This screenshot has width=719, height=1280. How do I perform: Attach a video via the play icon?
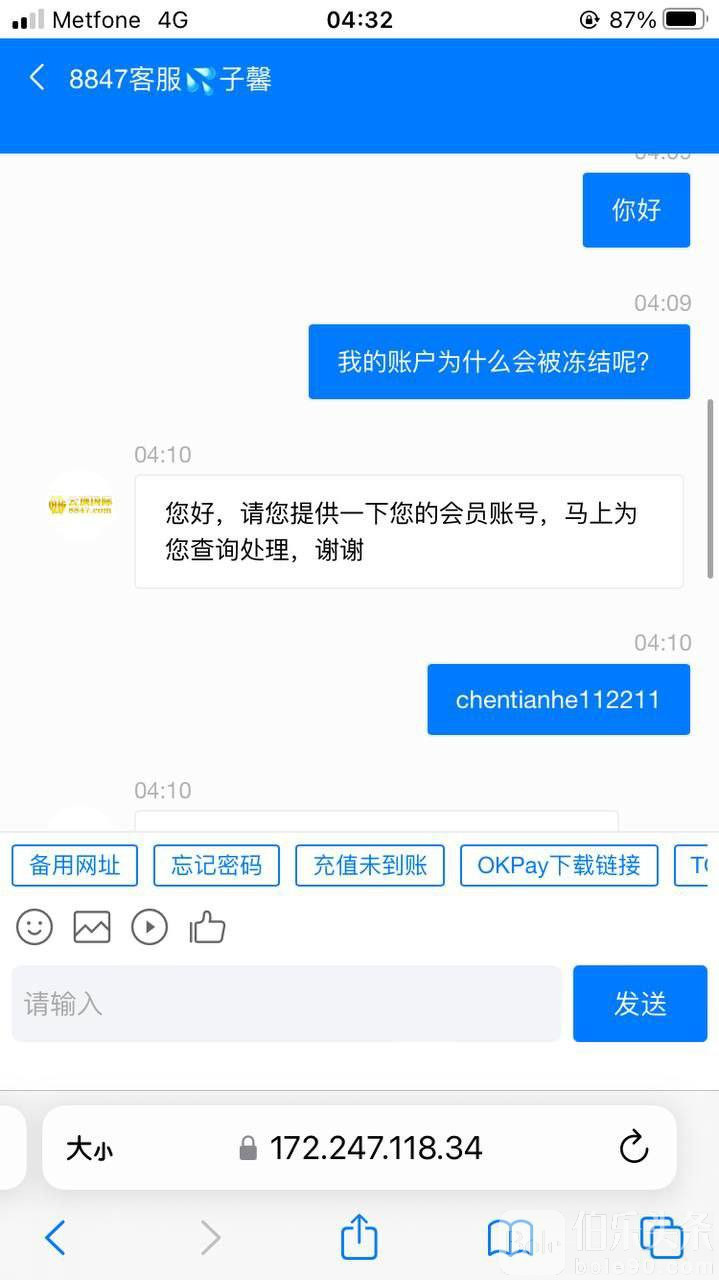click(x=150, y=927)
